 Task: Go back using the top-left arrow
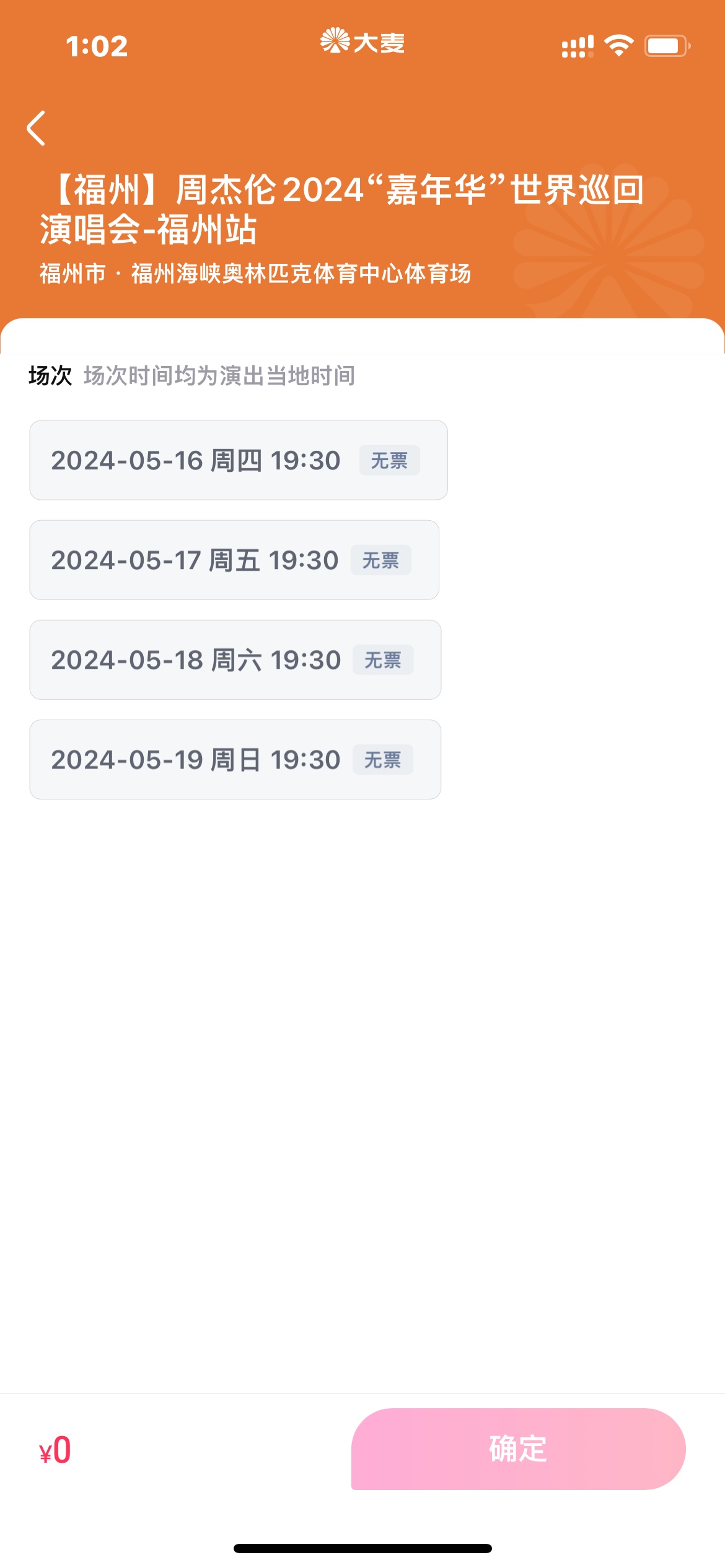(x=37, y=128)
